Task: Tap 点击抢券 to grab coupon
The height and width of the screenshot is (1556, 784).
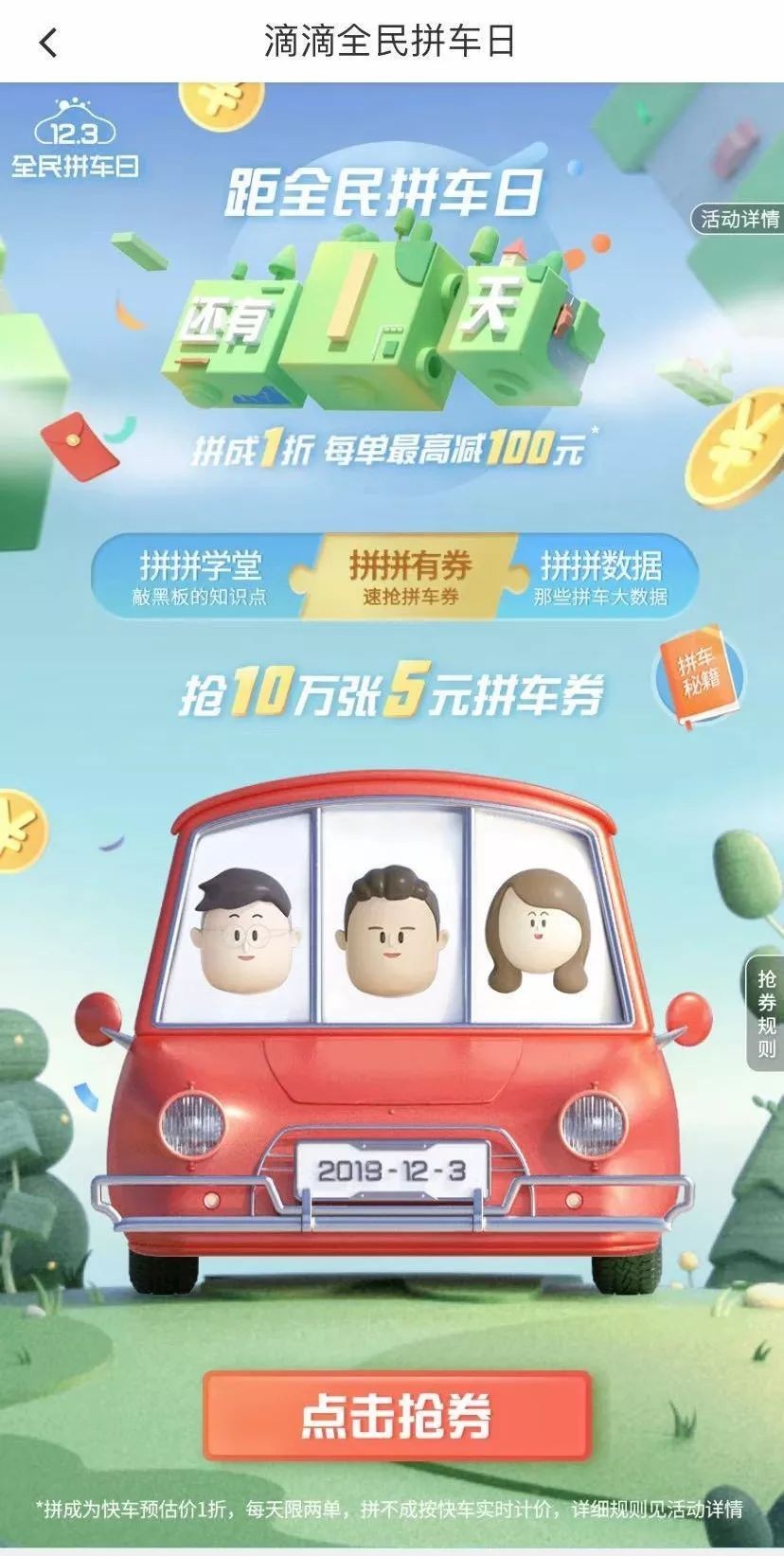Action: coord(397,1416)
